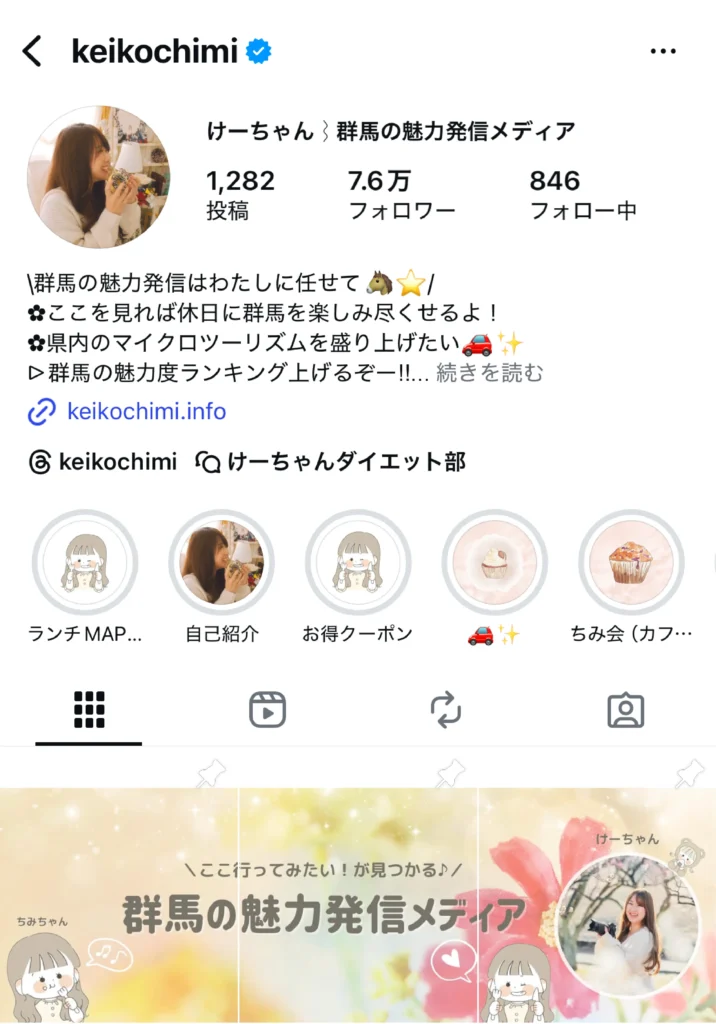Viewport: 716px width, 1024px height.
Task: Switch to the tagged photos tab
Action: [625, 710]
